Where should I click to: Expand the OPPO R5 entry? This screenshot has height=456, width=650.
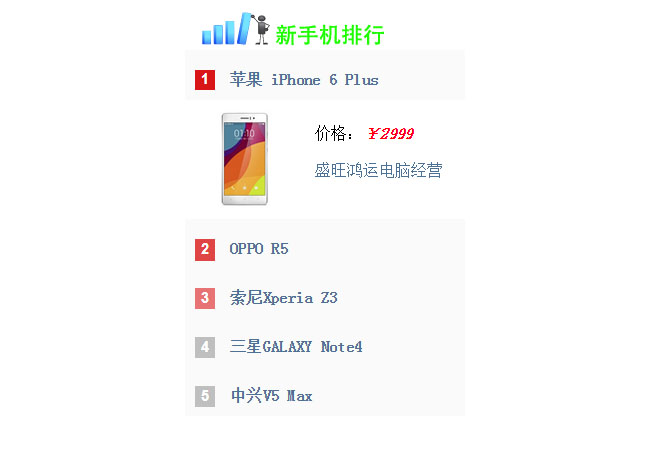click(x=259, y=249)
